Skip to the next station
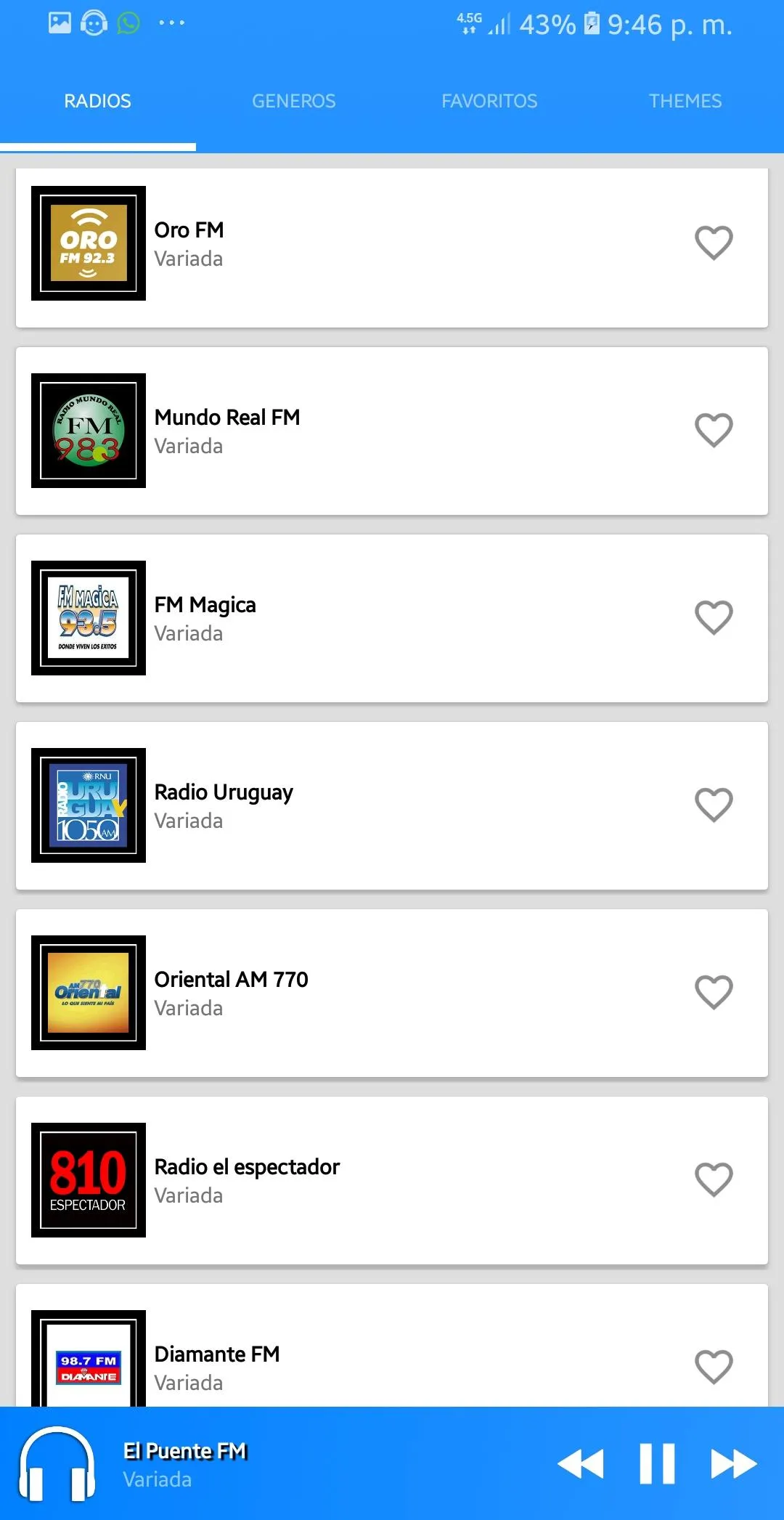 734,1463
